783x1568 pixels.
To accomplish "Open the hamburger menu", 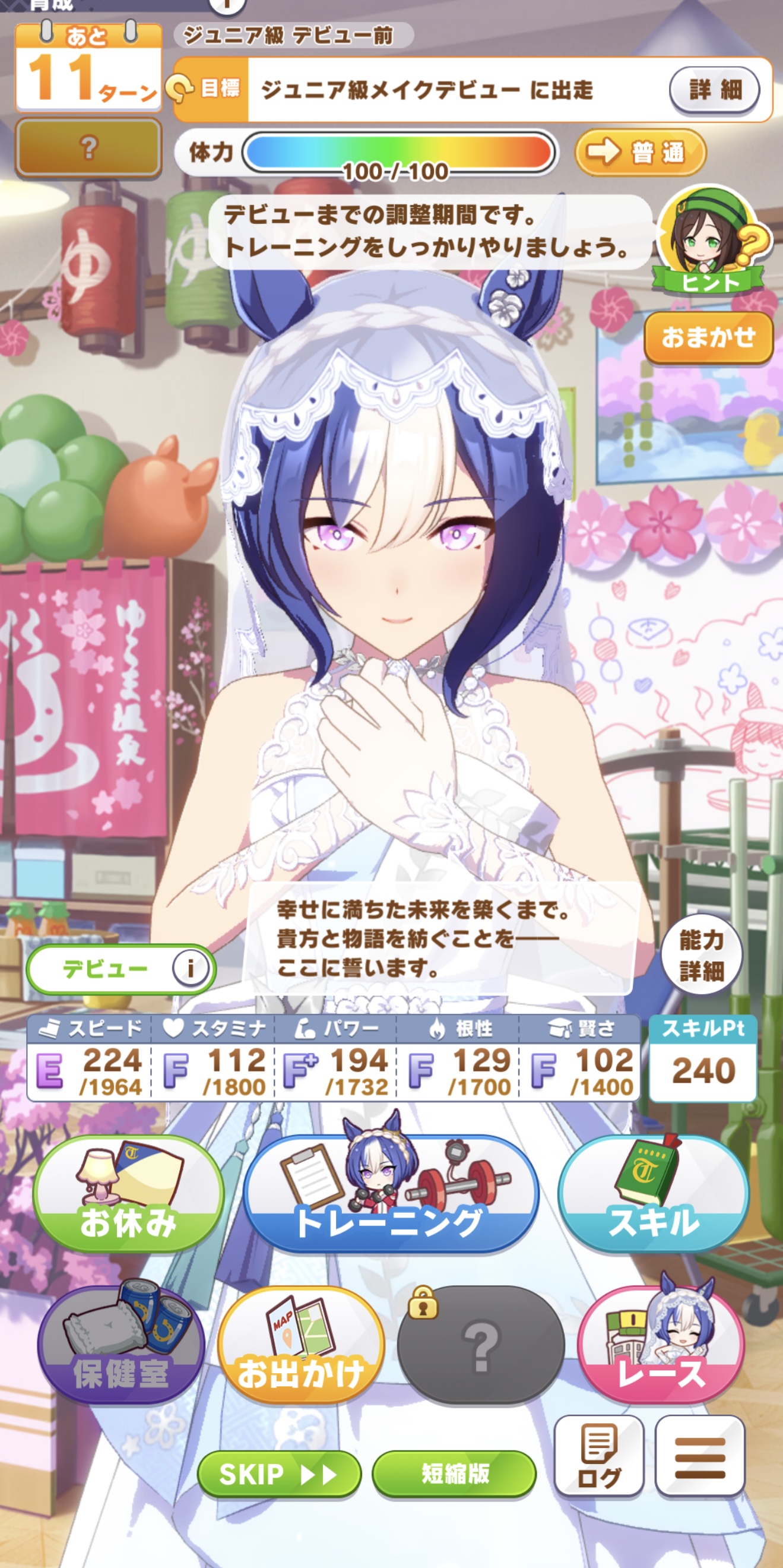I will [x=700, y=1455].
